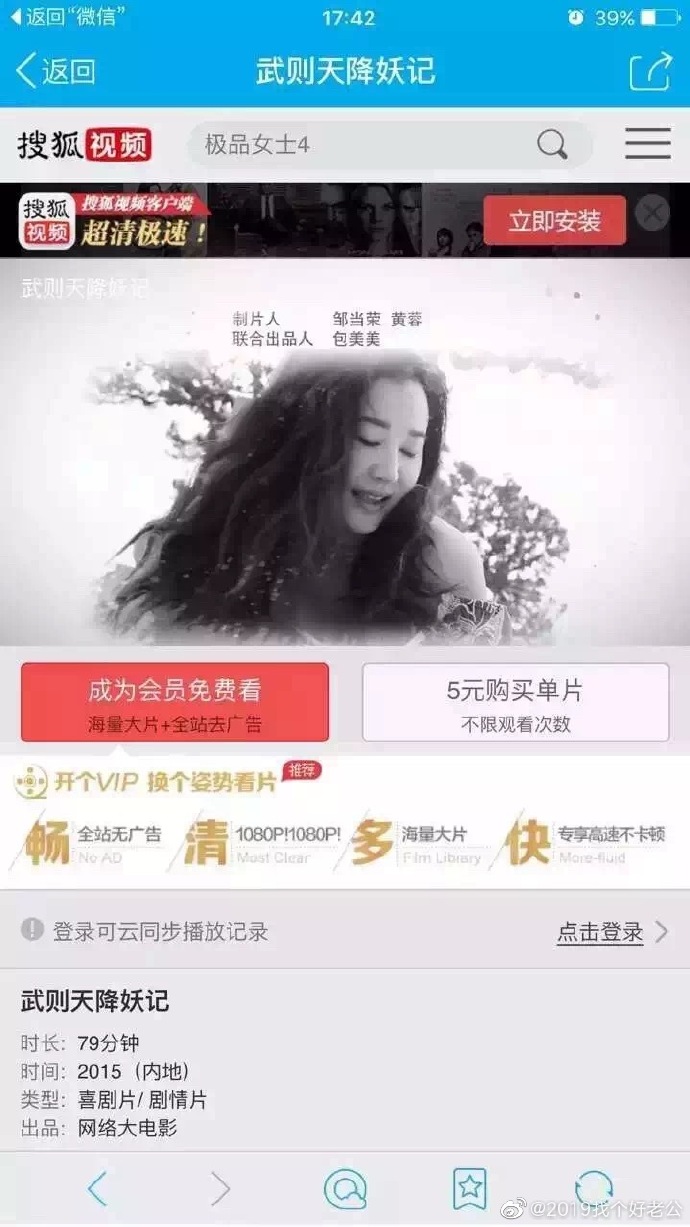The image size is (690, 1227).
Task: Dismiss the Sohu client install banner
Action: (652, 213)
